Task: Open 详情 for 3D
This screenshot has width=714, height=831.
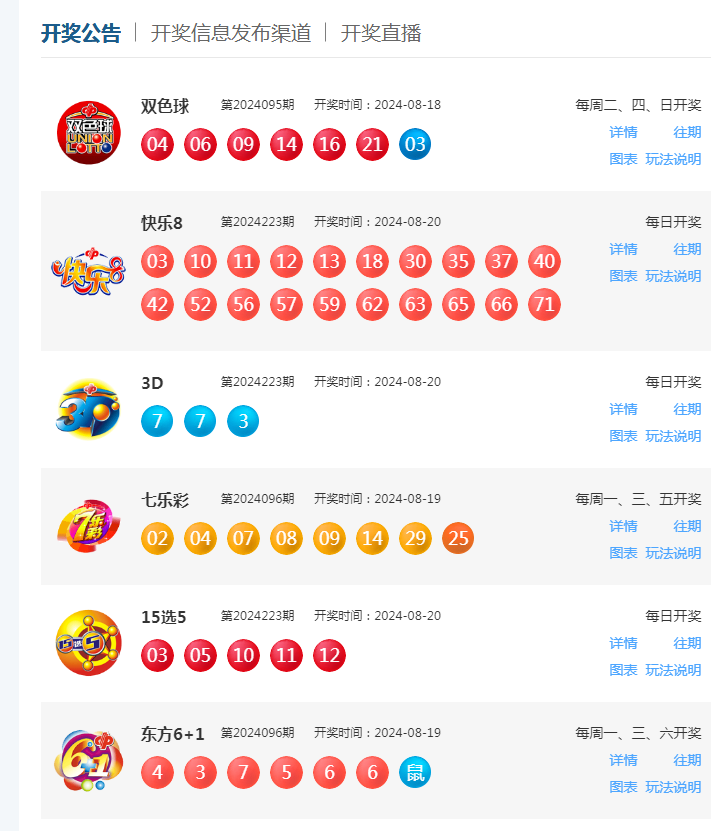Action: tap(623, 409)
